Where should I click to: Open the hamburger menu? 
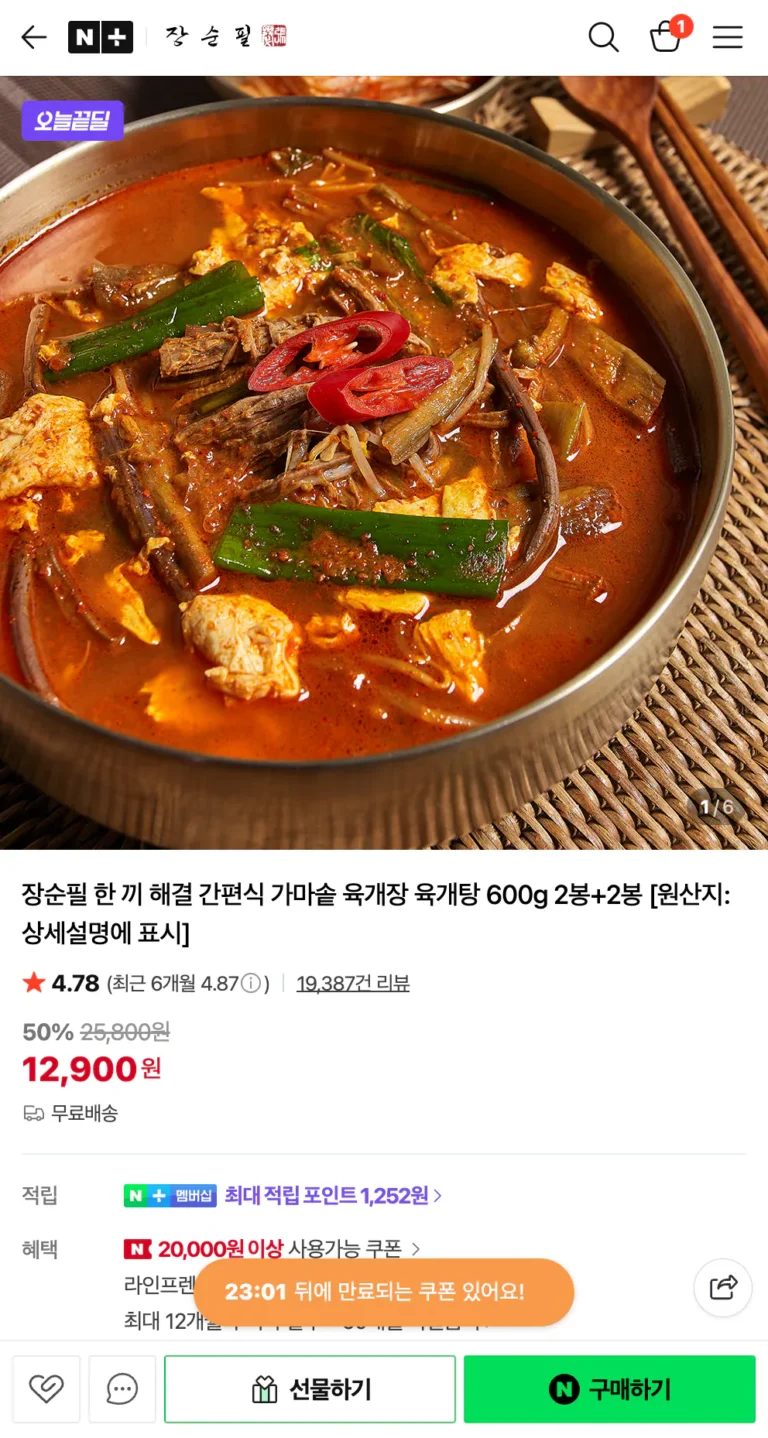click(727, 38)
